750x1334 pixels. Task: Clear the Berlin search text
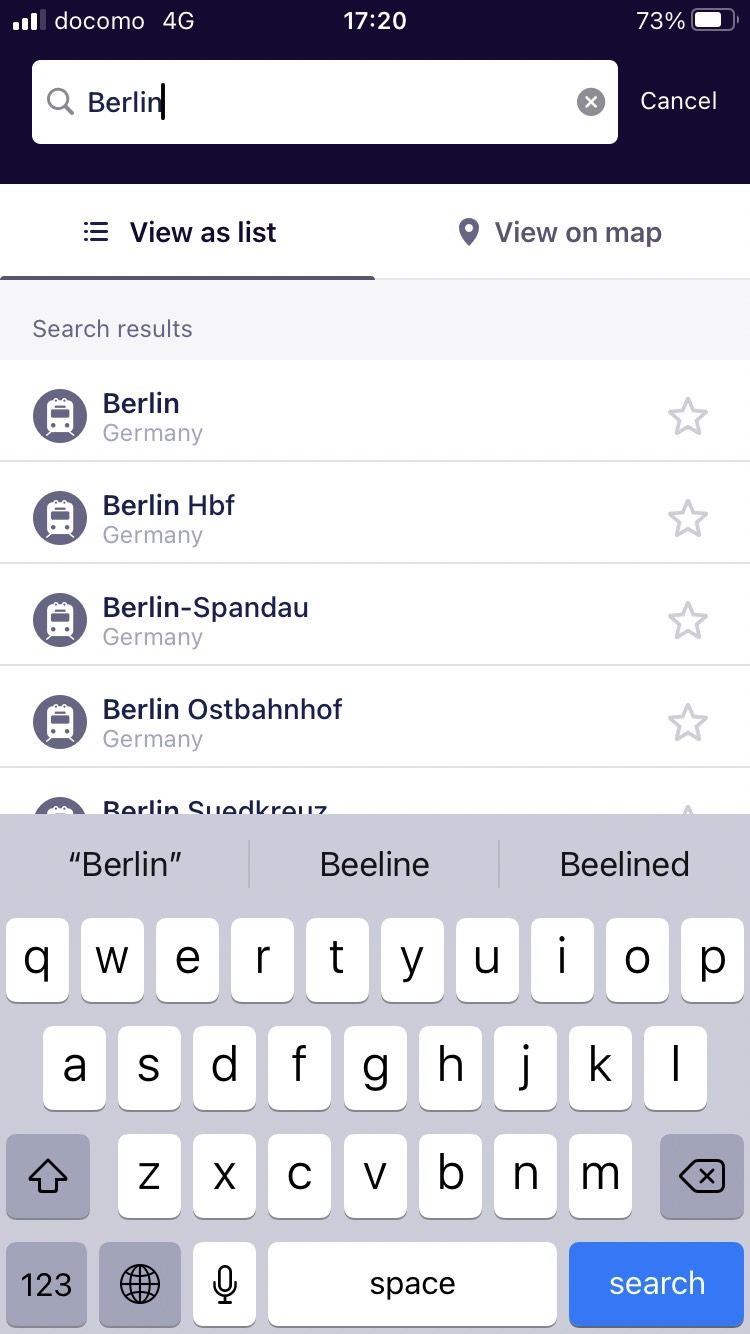[591, 102]
